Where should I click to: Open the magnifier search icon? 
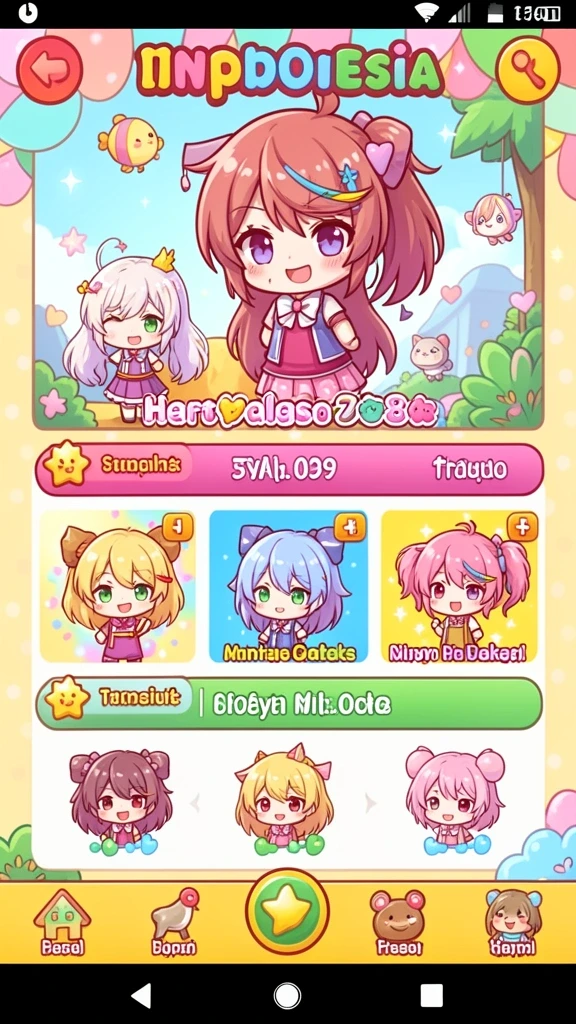click(528, 71)
